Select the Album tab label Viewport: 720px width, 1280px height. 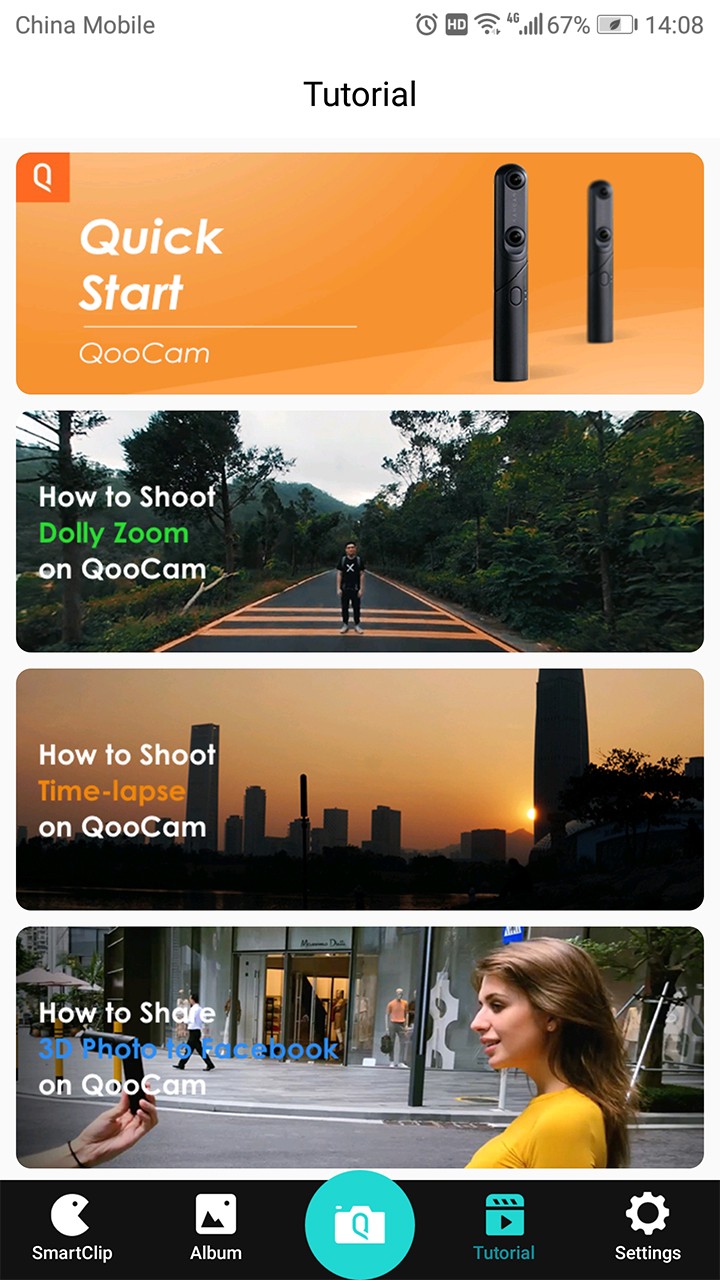pos(216,1252)
